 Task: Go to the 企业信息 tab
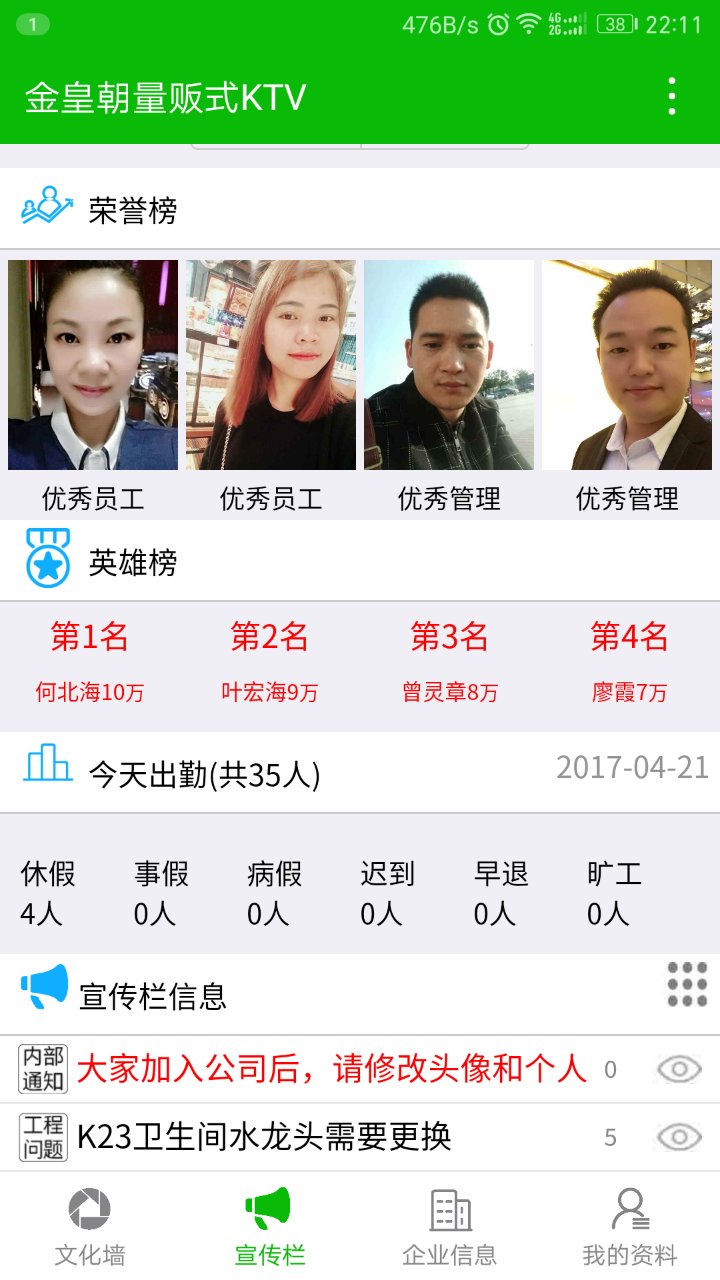click(449, 1227)
